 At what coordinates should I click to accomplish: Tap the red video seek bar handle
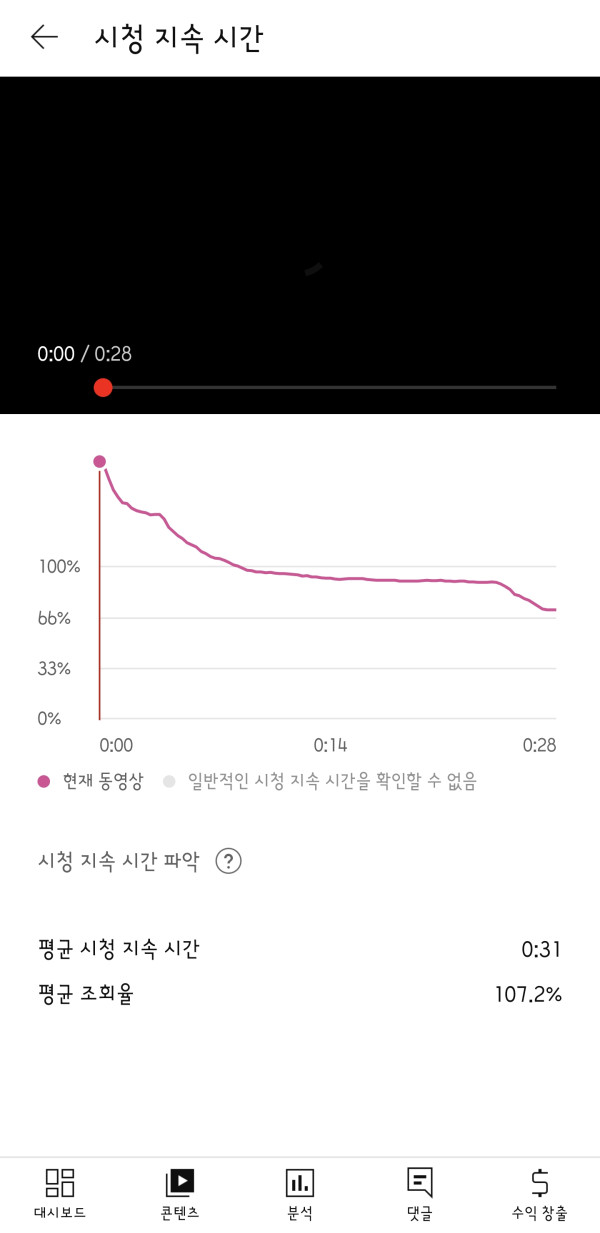point(103,387)
